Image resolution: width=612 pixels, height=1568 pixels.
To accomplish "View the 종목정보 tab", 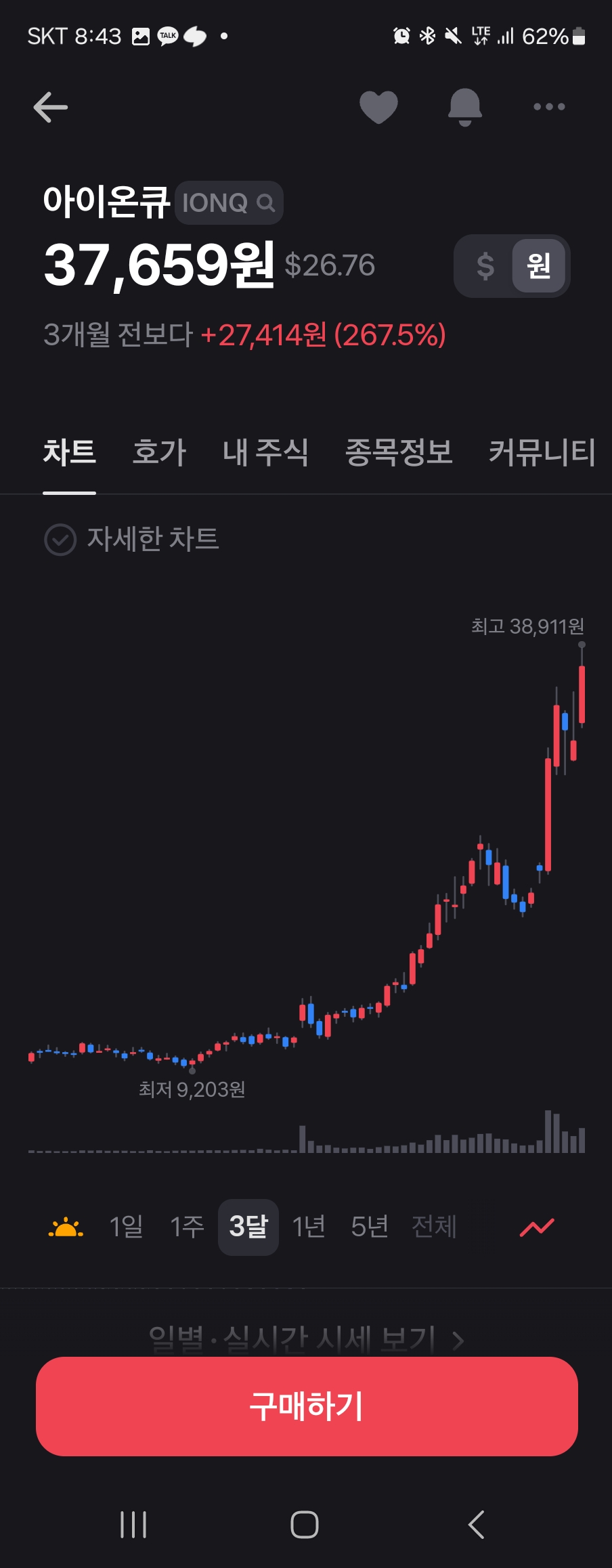I will 399,452.
